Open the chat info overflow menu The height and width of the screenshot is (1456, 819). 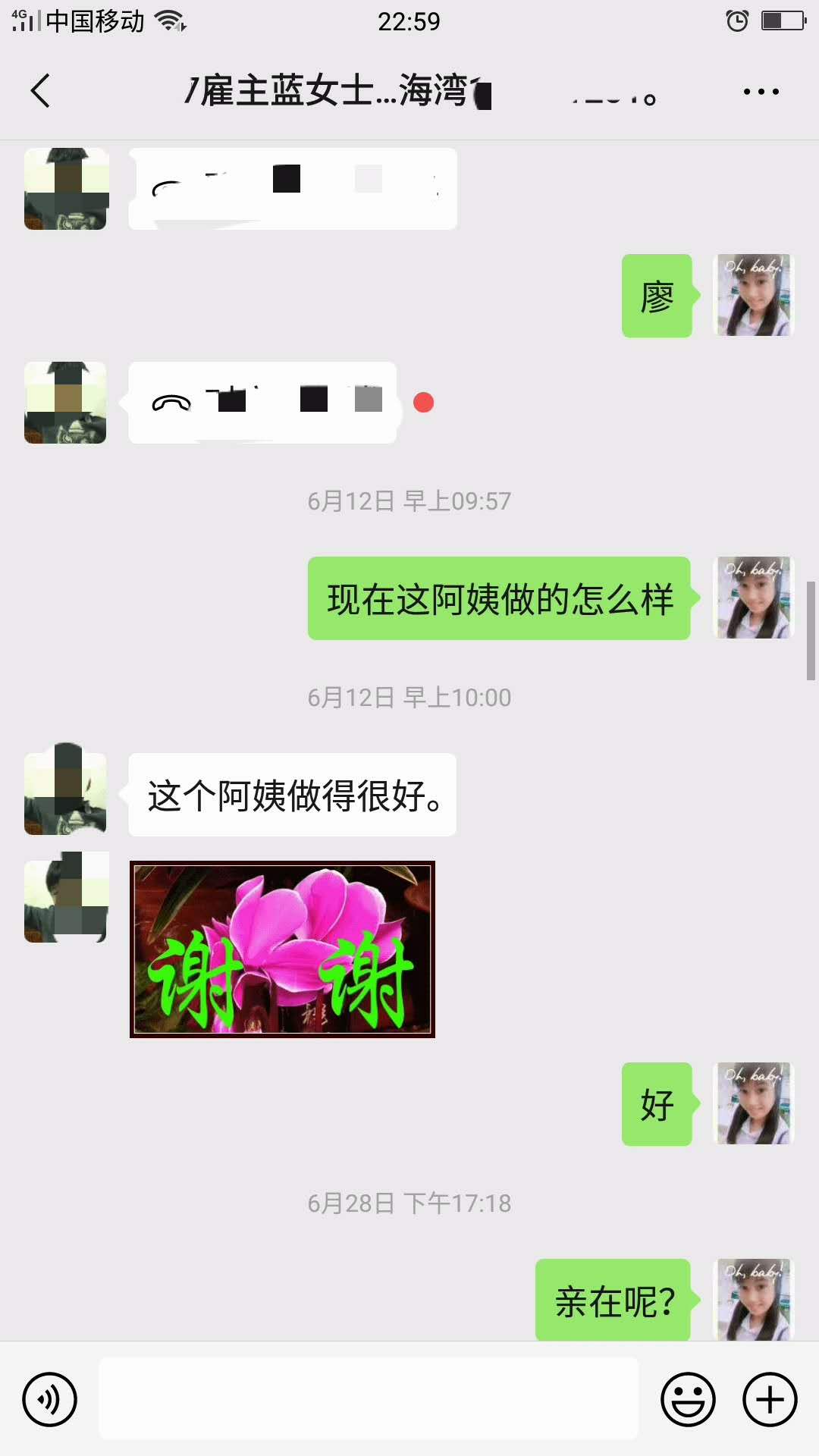[761, 92]
